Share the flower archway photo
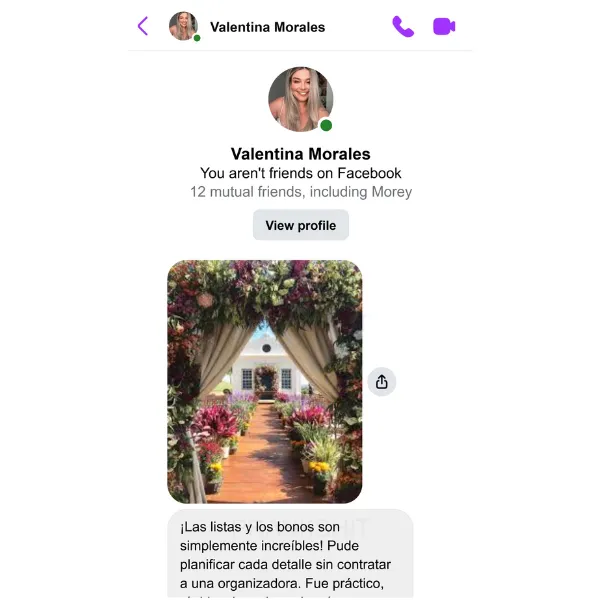The image size is (600, 600). point(381,381)
